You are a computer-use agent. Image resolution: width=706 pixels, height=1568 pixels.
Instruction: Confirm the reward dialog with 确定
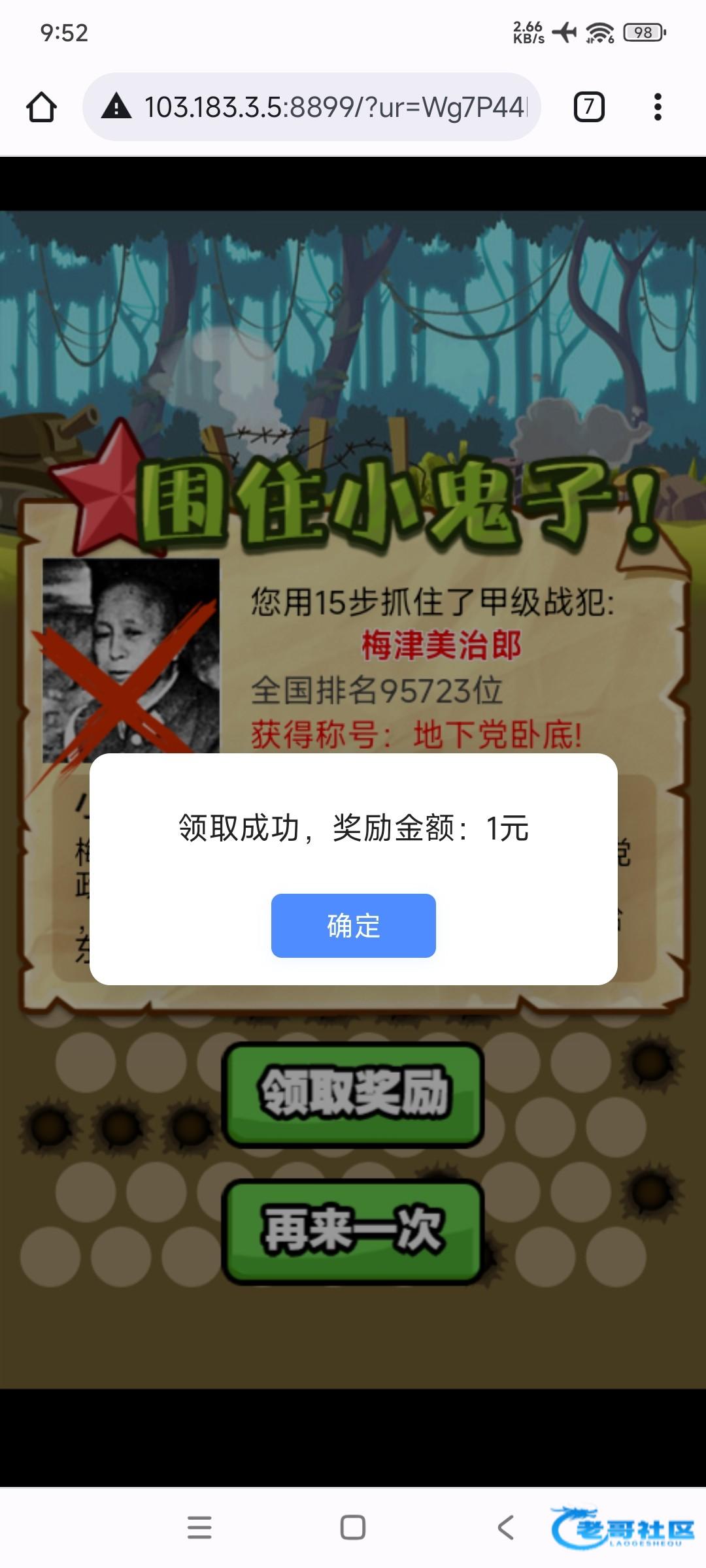tap(353, 925)
